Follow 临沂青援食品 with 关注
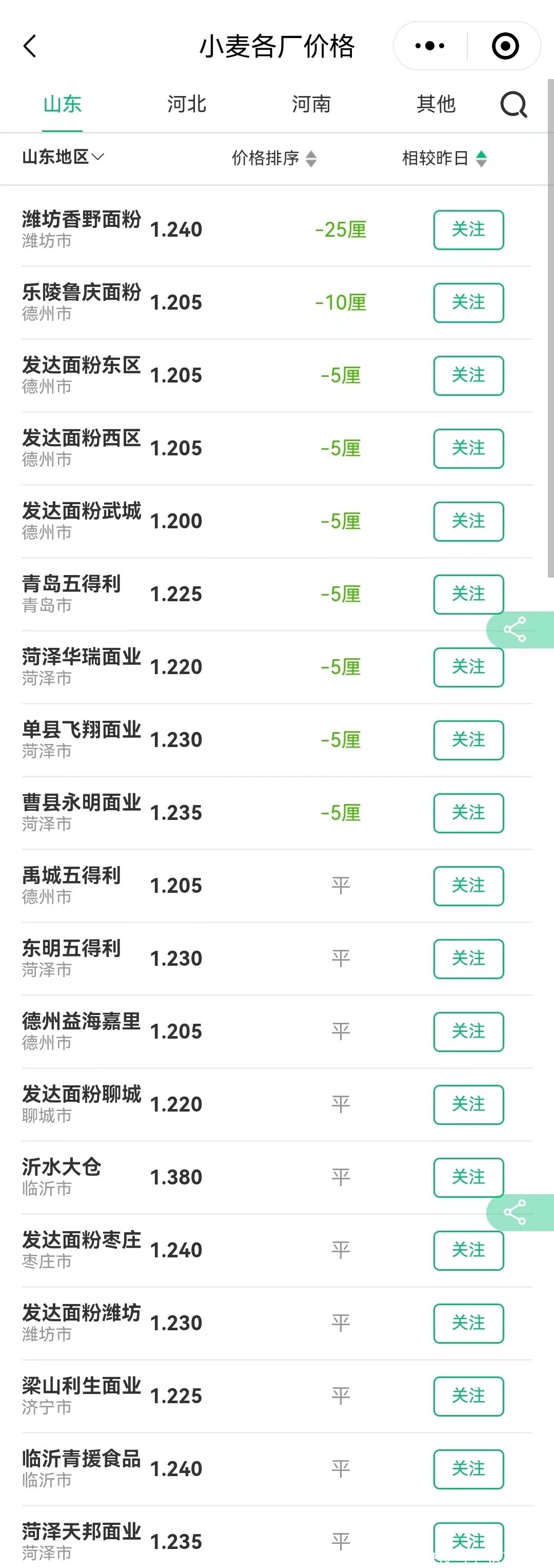This screenshot has width=554, height=1568. [468, 1469]
